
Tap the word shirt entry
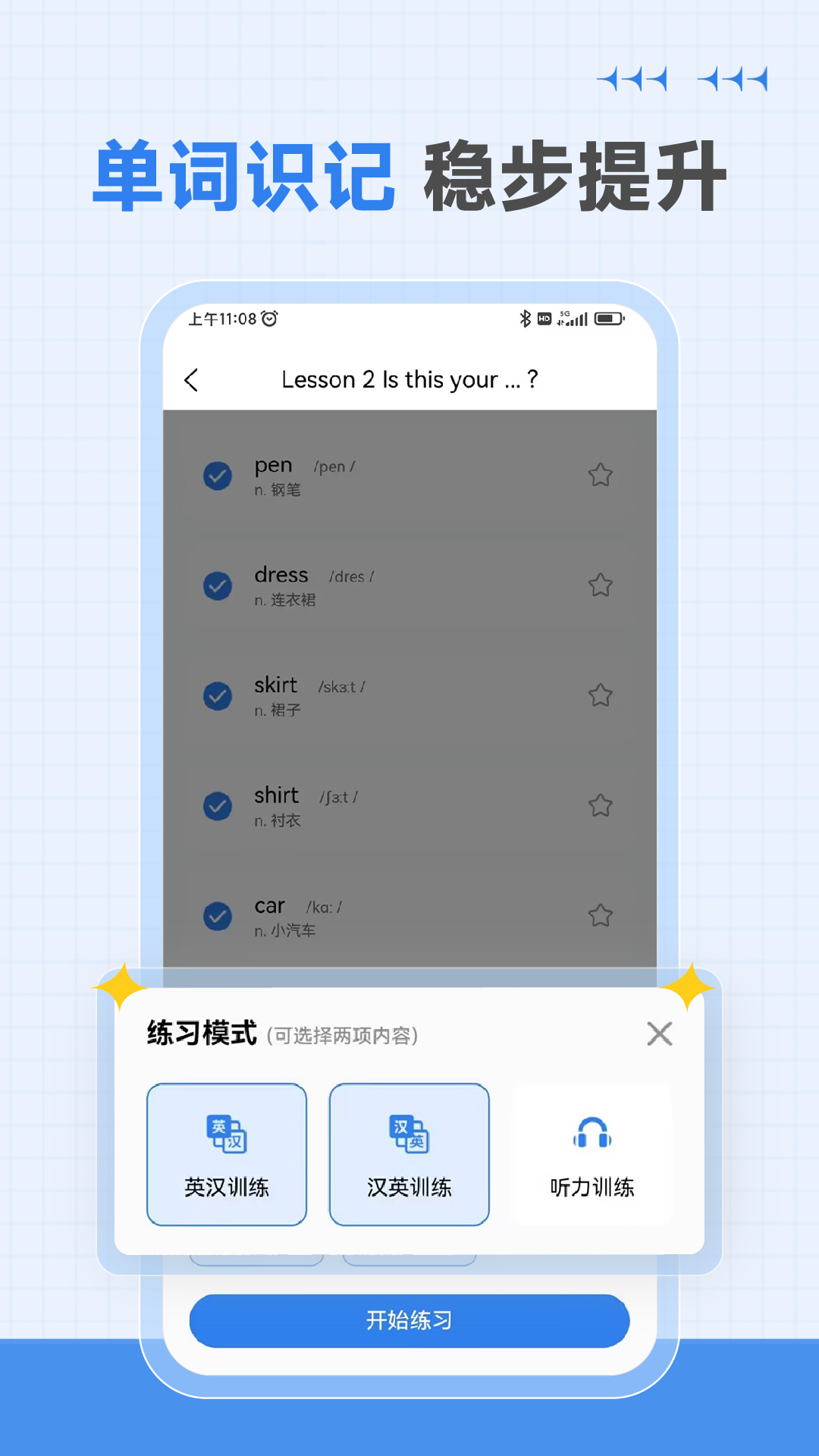[277, 795]
